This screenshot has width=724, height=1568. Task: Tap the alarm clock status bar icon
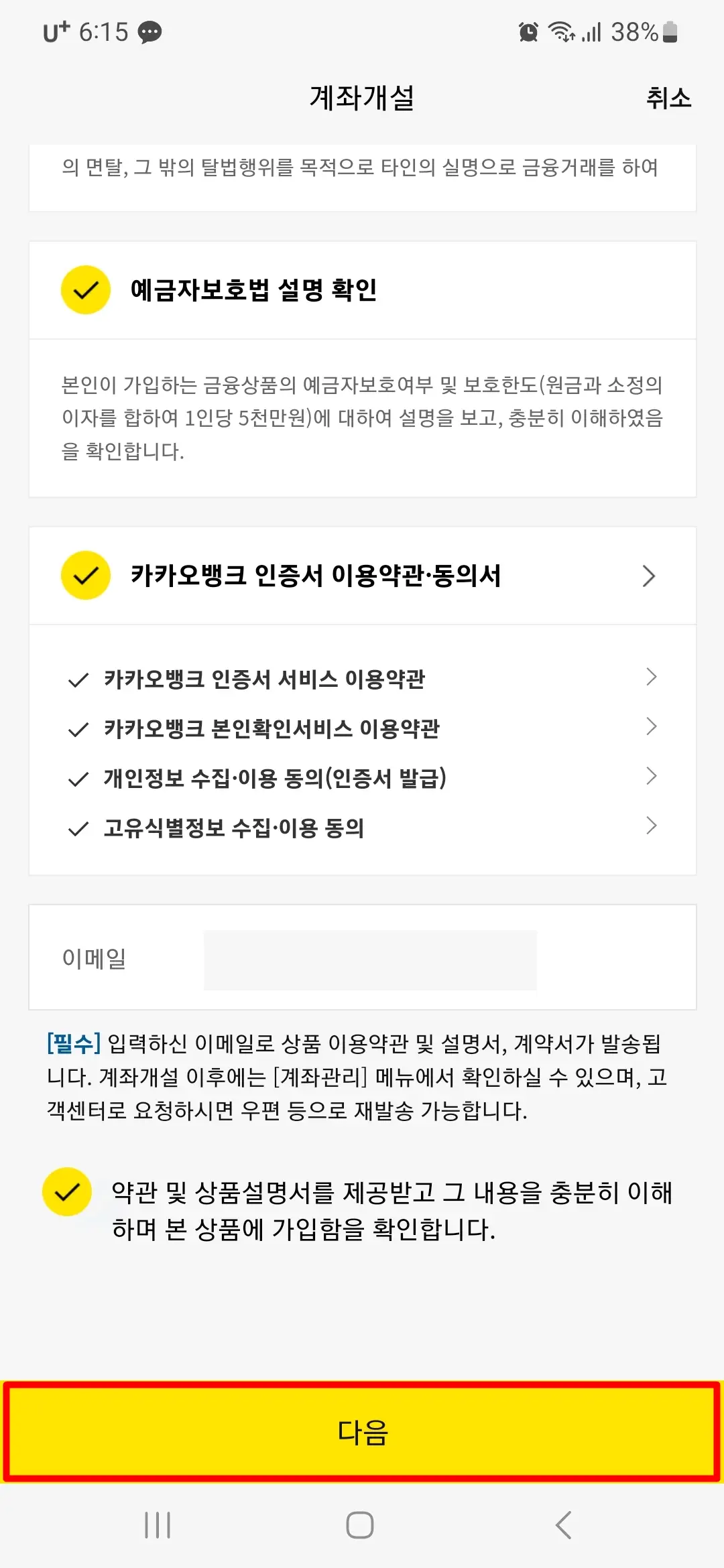click(529, 31)
